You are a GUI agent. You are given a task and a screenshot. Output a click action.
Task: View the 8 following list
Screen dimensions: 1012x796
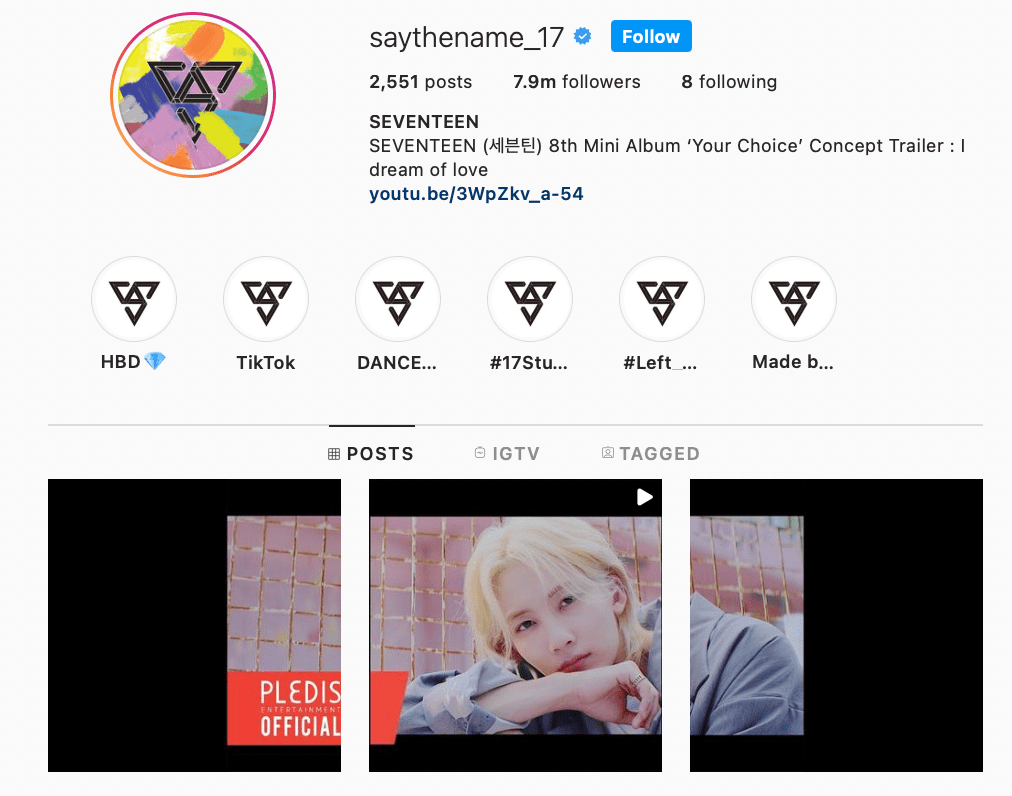pyautogui.click(x=728, y=82)
